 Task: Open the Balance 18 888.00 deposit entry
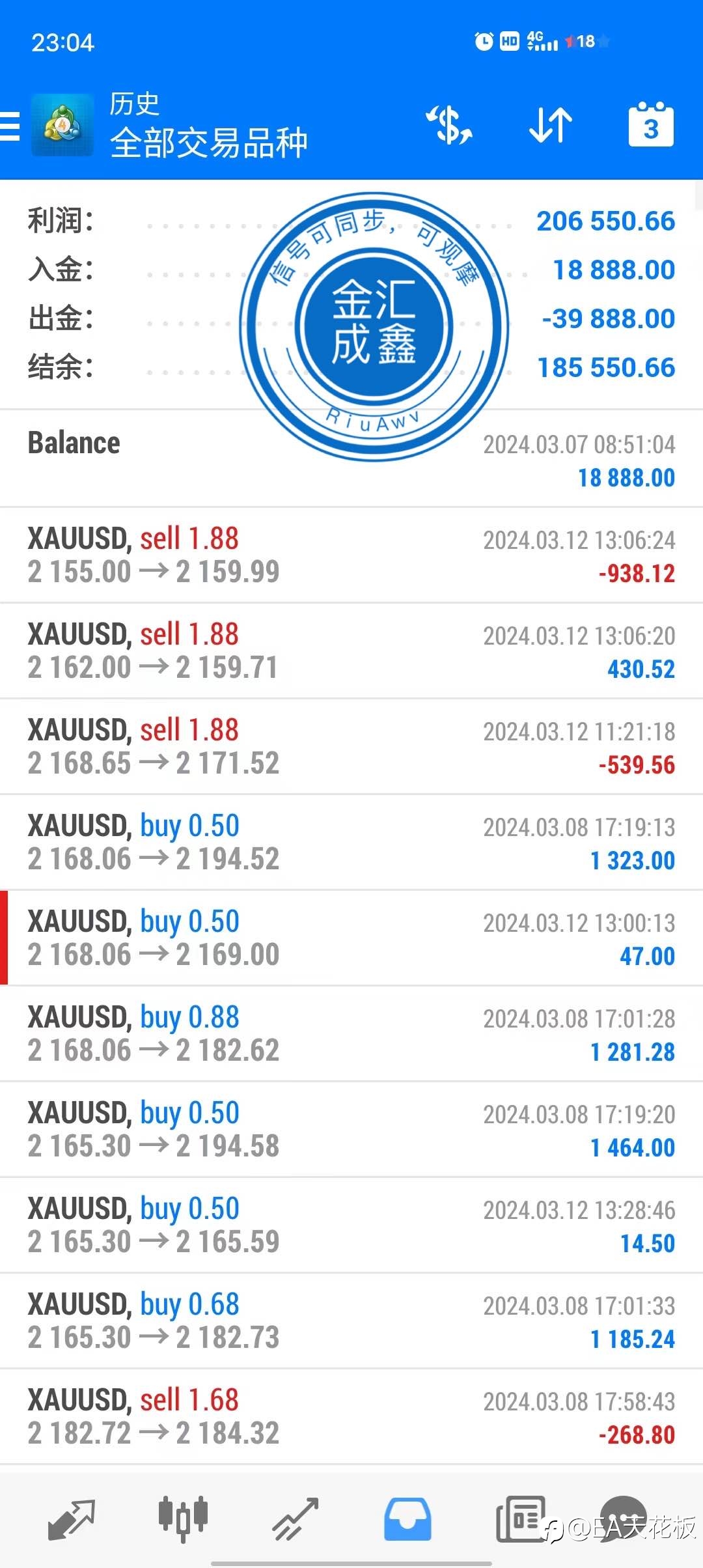(351, 460)
